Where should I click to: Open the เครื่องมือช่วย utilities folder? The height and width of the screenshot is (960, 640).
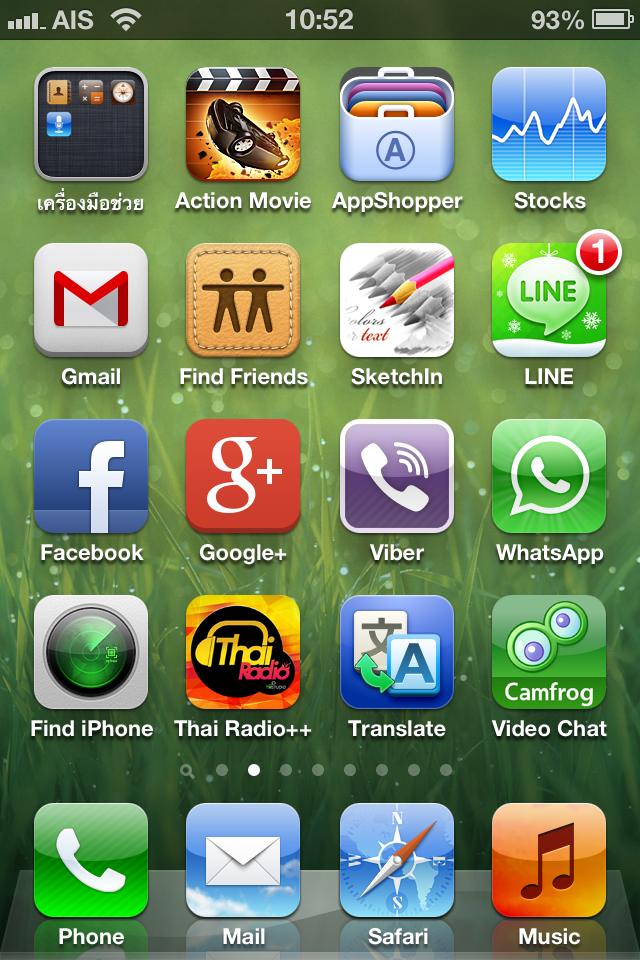pos(91,124)
